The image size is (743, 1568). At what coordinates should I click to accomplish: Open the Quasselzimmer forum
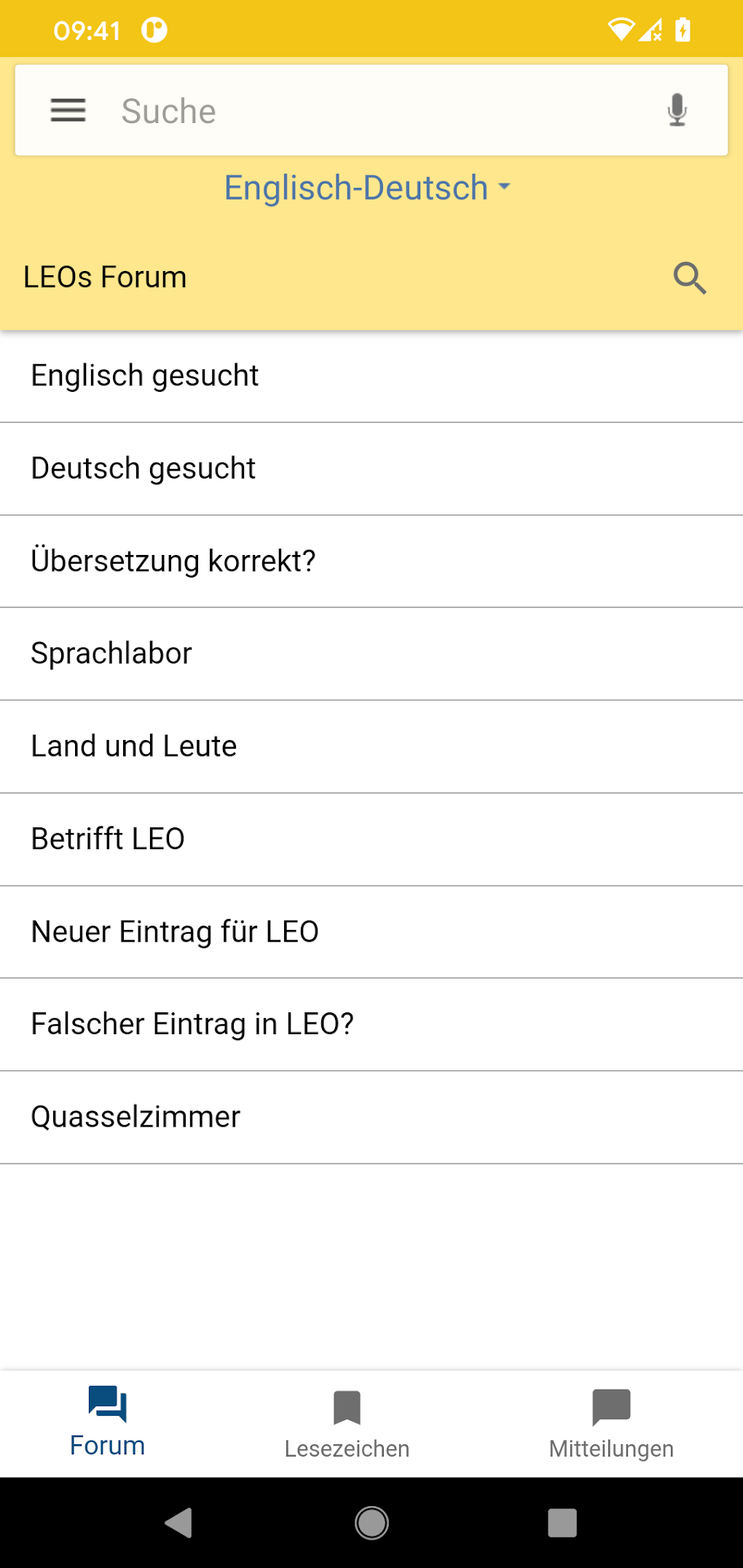[135, 1116]
